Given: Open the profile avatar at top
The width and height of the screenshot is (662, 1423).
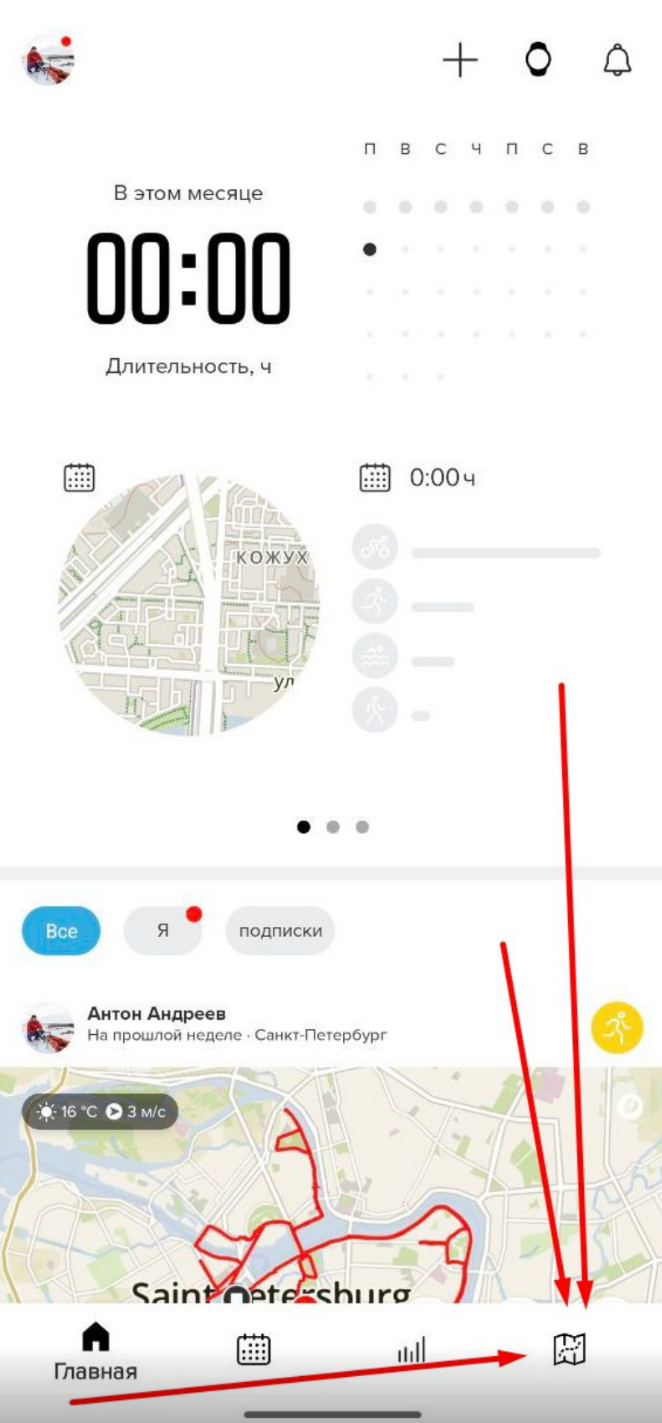Looking at the screenshot, I should click(48, 60).
